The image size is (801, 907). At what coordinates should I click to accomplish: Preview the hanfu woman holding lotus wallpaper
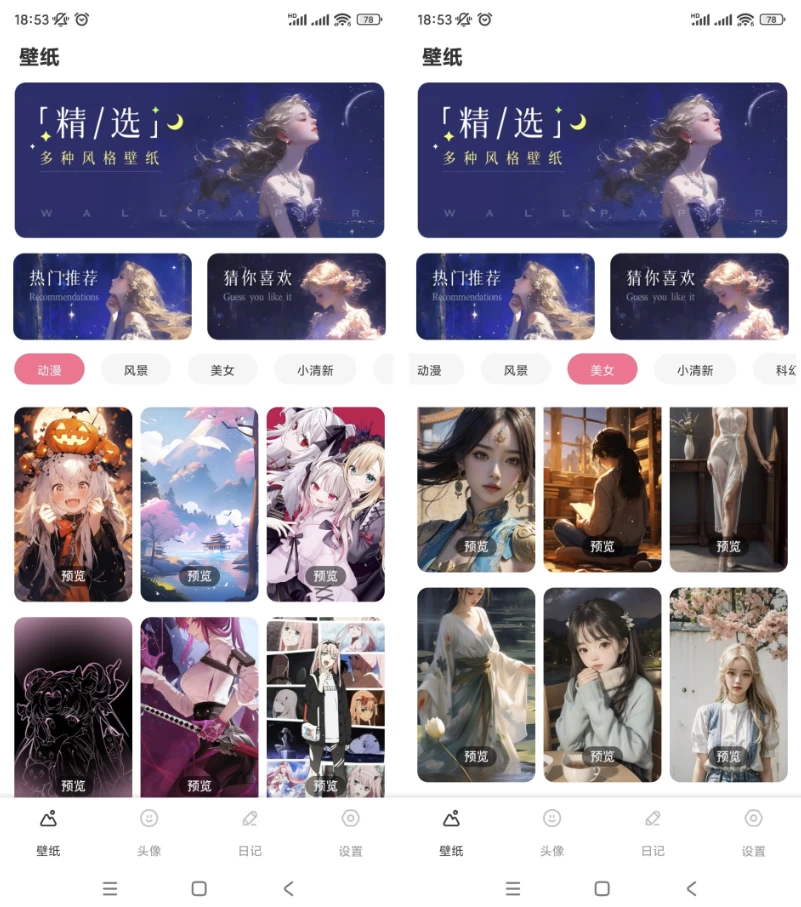476,756
